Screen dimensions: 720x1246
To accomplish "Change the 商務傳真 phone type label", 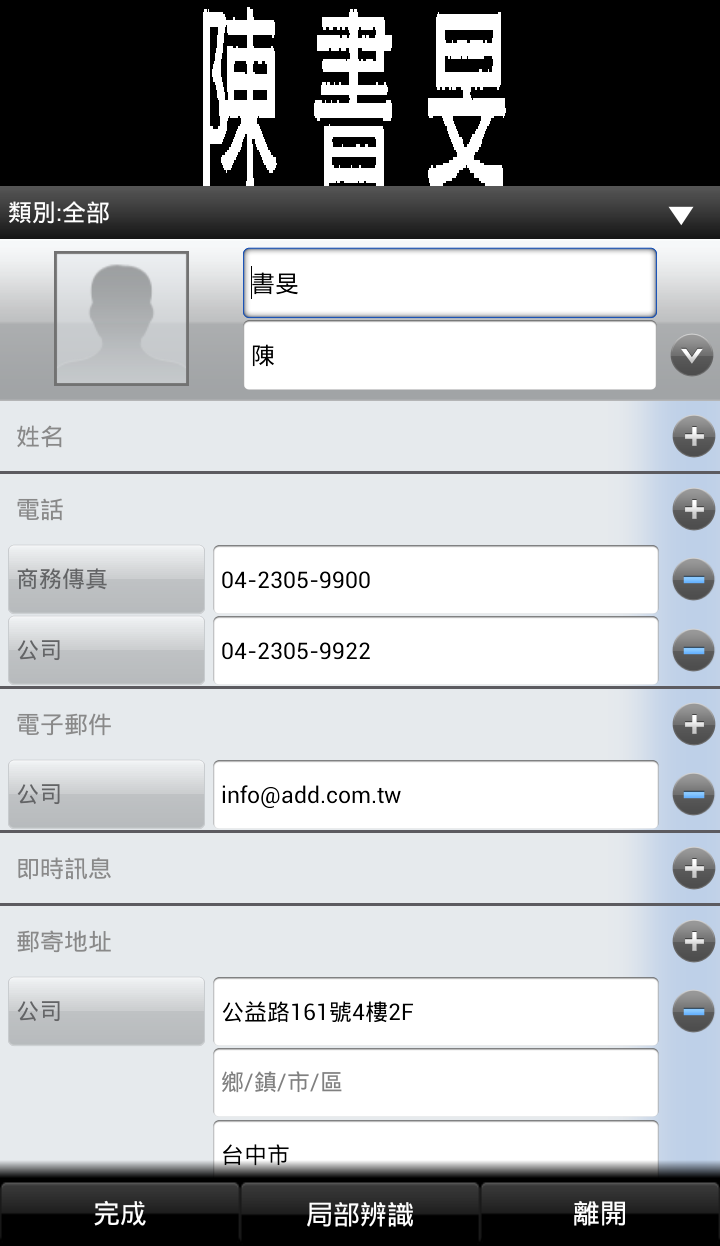I will [106, 579].
